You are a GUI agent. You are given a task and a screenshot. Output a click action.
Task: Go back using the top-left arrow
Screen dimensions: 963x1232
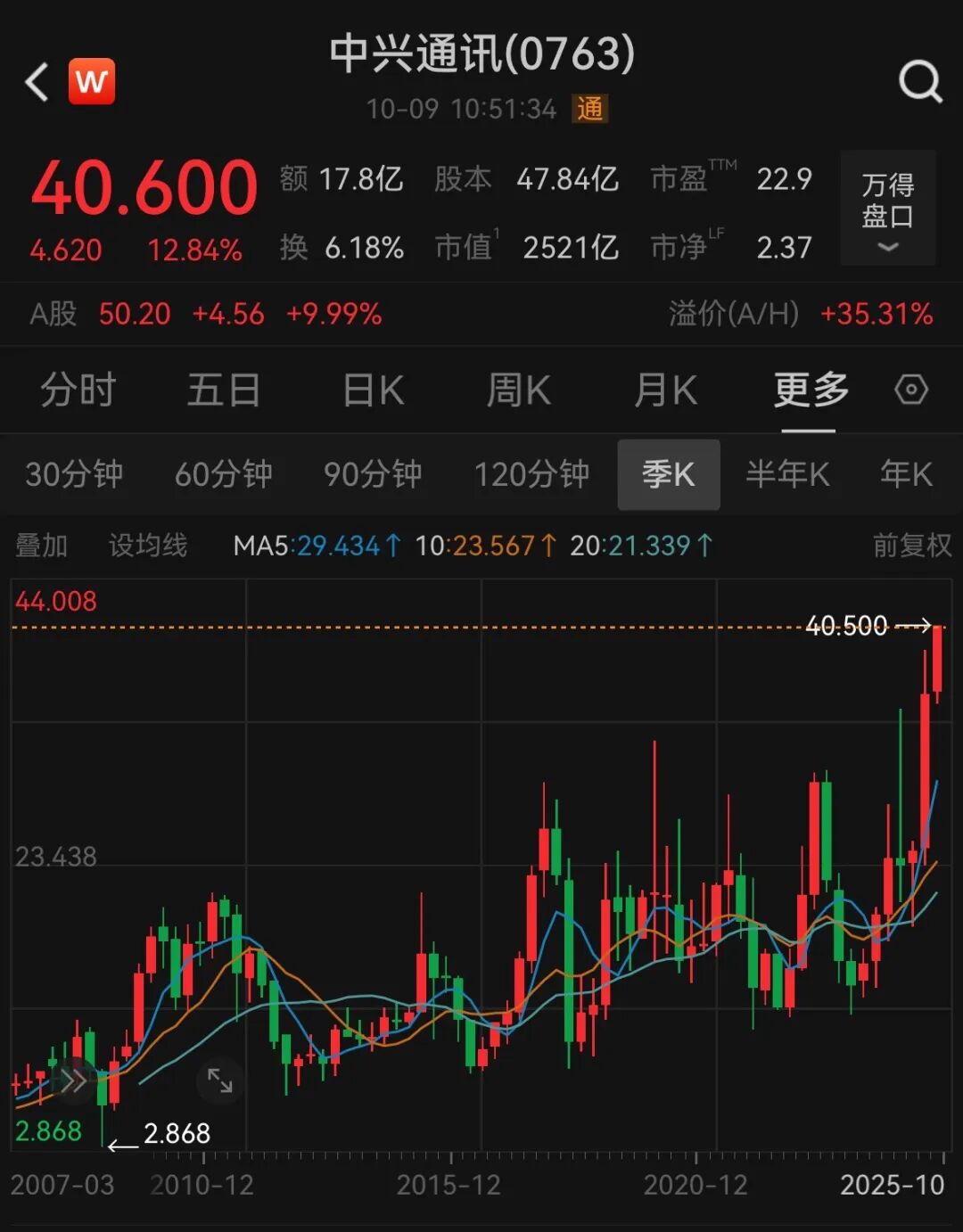37,82
